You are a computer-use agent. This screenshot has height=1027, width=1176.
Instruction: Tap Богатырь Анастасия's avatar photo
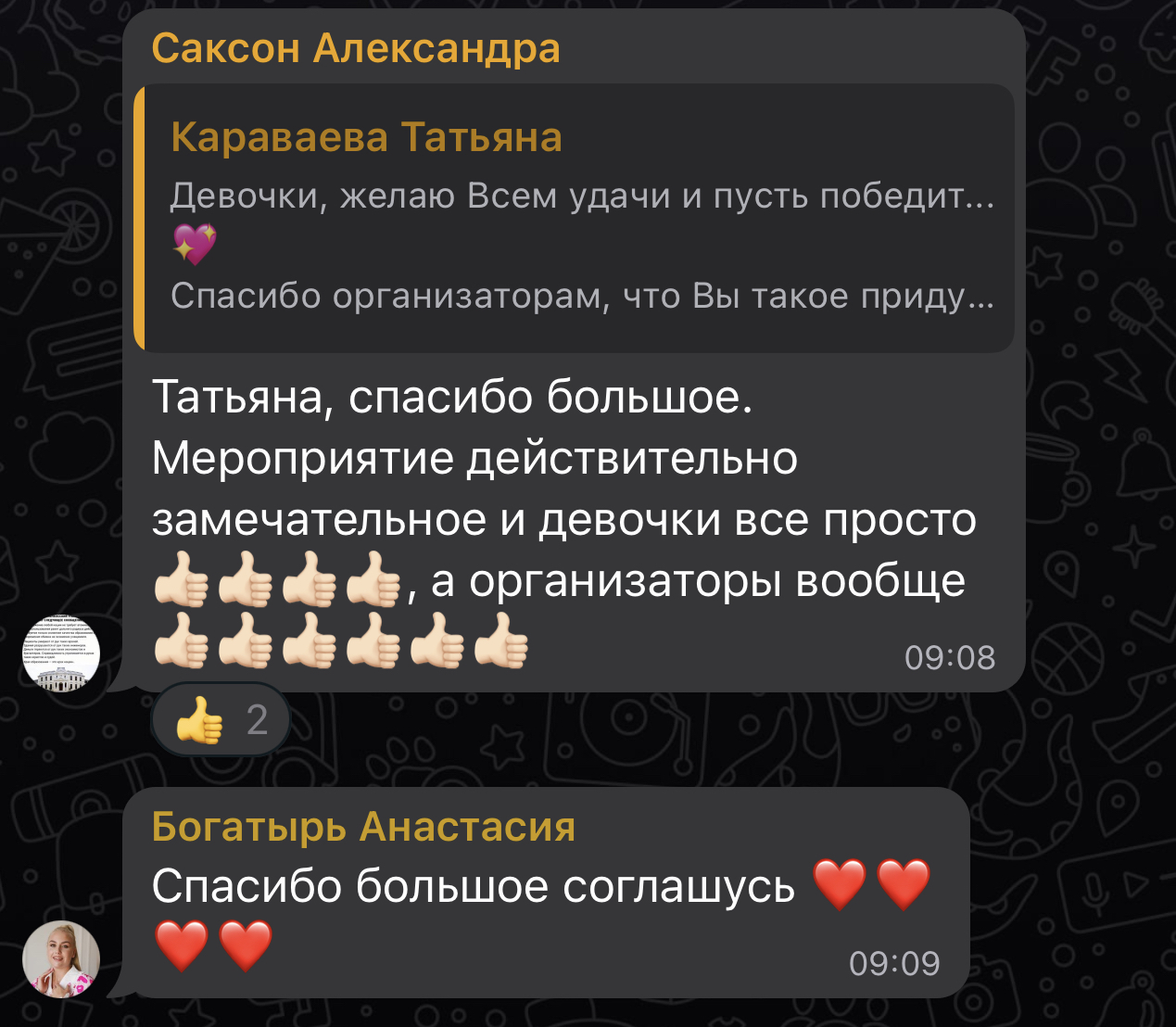(x=61, y=958)
